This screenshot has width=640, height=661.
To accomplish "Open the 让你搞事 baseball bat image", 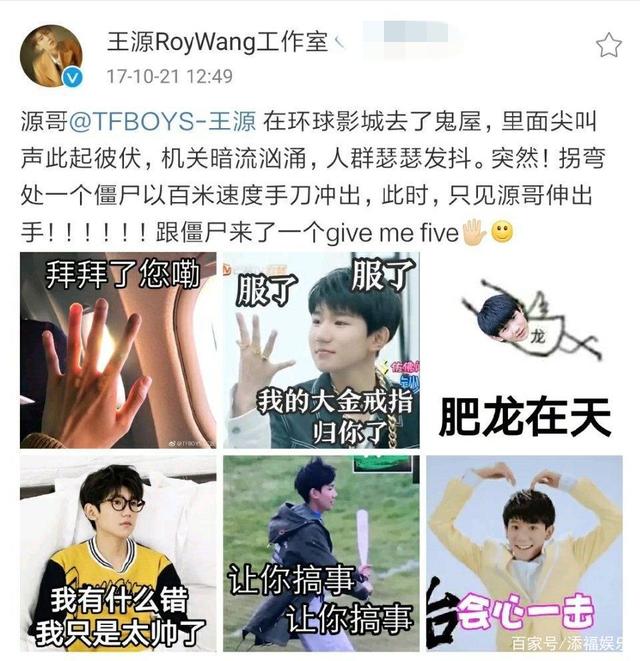I will point(320,553).
